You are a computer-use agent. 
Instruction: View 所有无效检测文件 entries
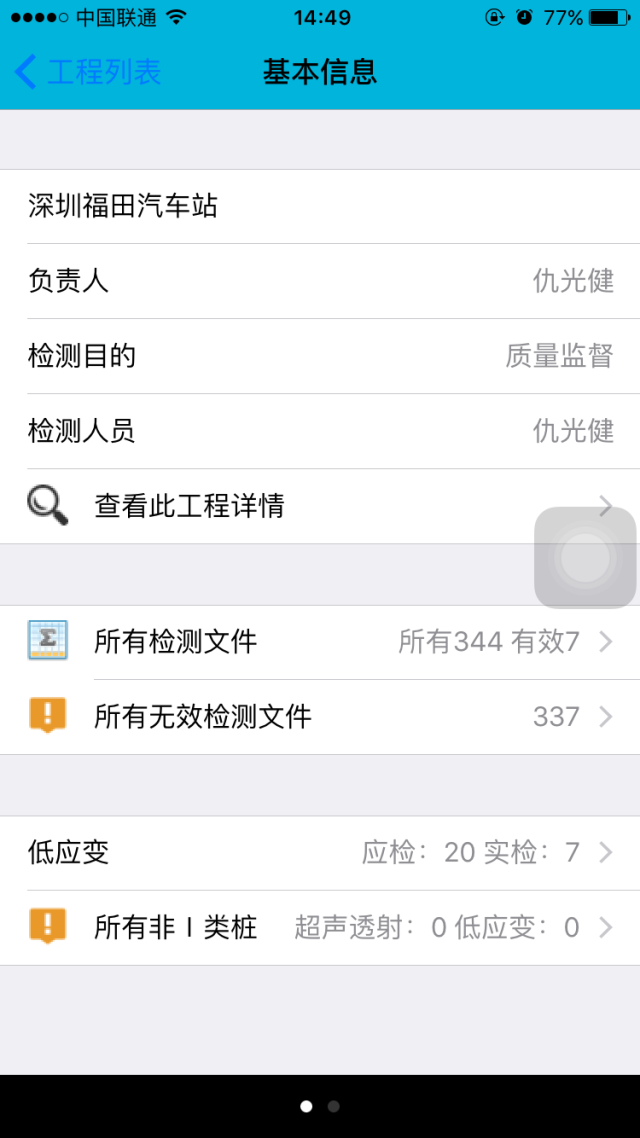(320, 717)
